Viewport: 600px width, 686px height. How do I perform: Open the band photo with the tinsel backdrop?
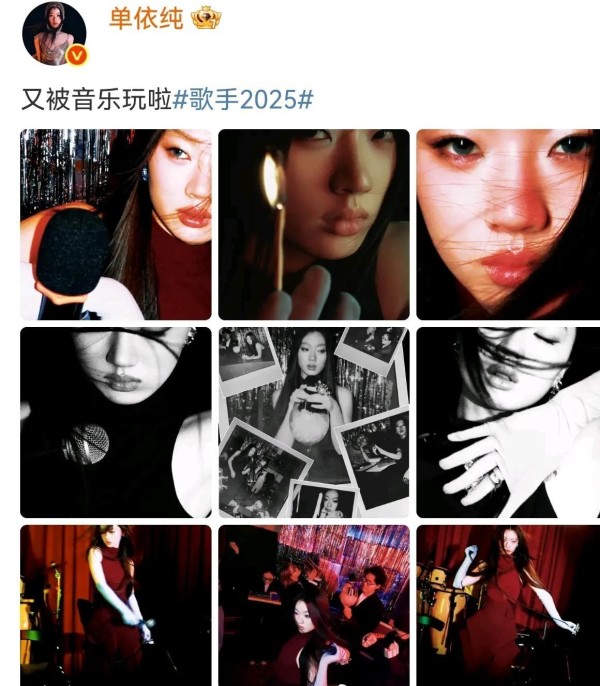coord(313,604)
